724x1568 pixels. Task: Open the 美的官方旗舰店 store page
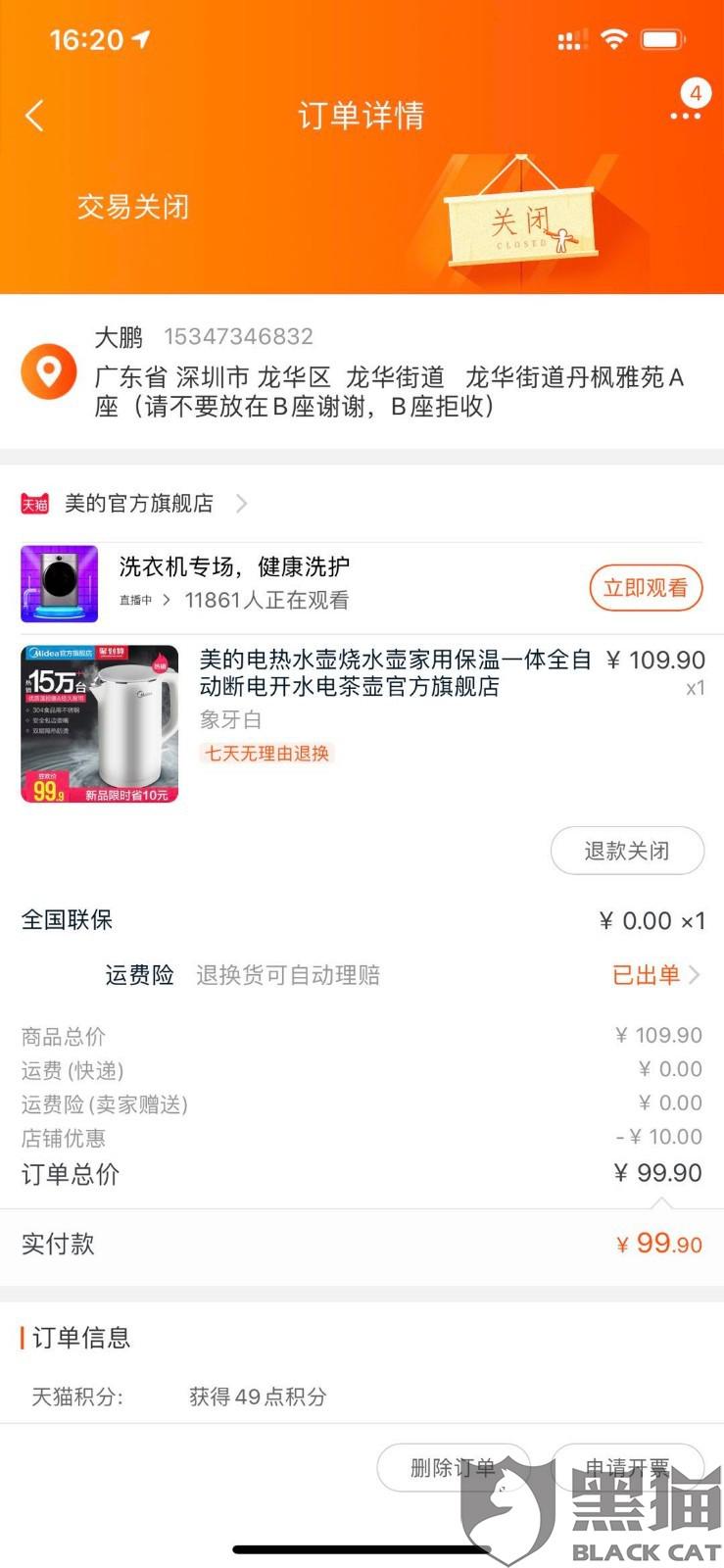[x=139, y=504]
